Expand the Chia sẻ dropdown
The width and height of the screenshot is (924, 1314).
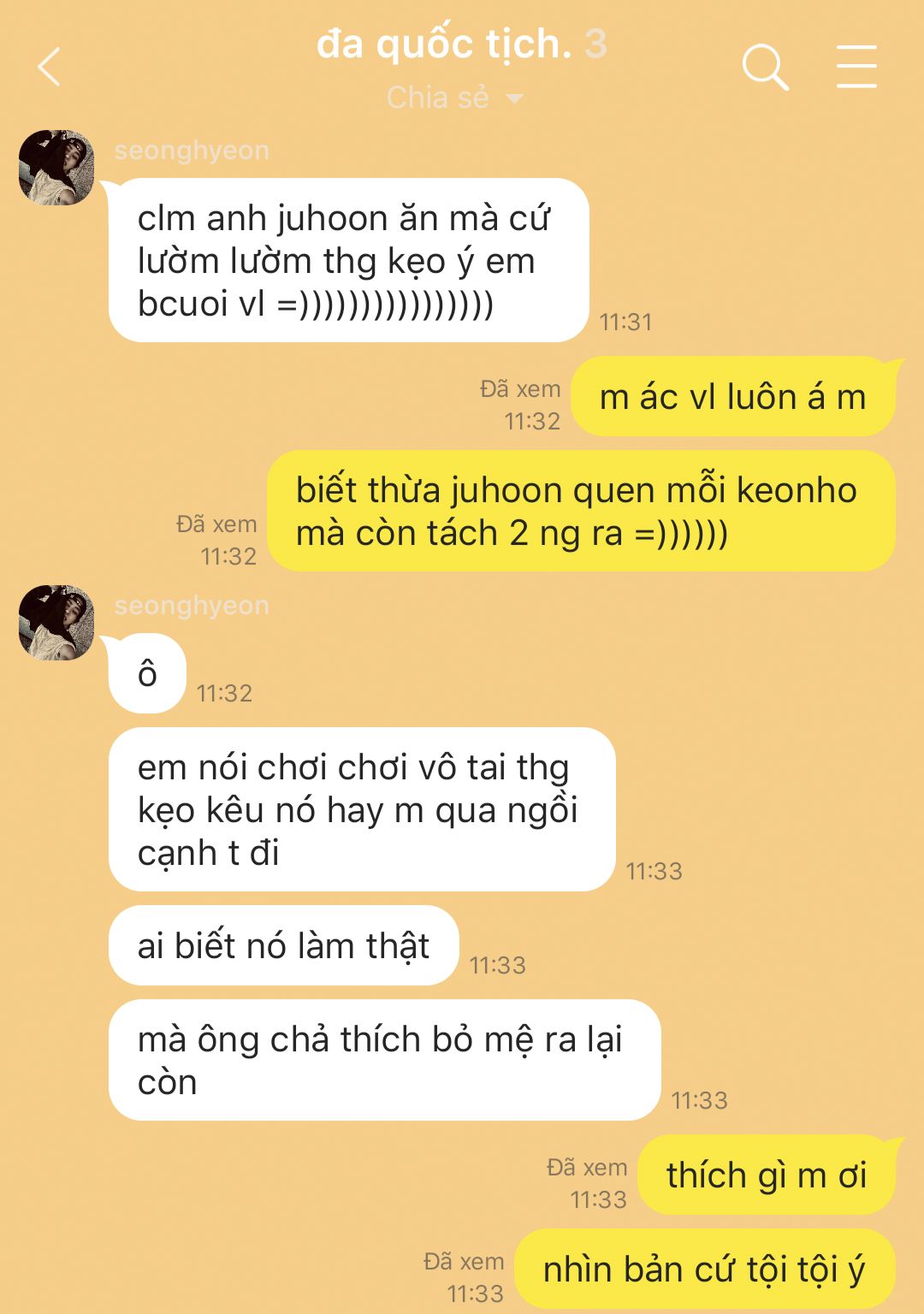454,98
